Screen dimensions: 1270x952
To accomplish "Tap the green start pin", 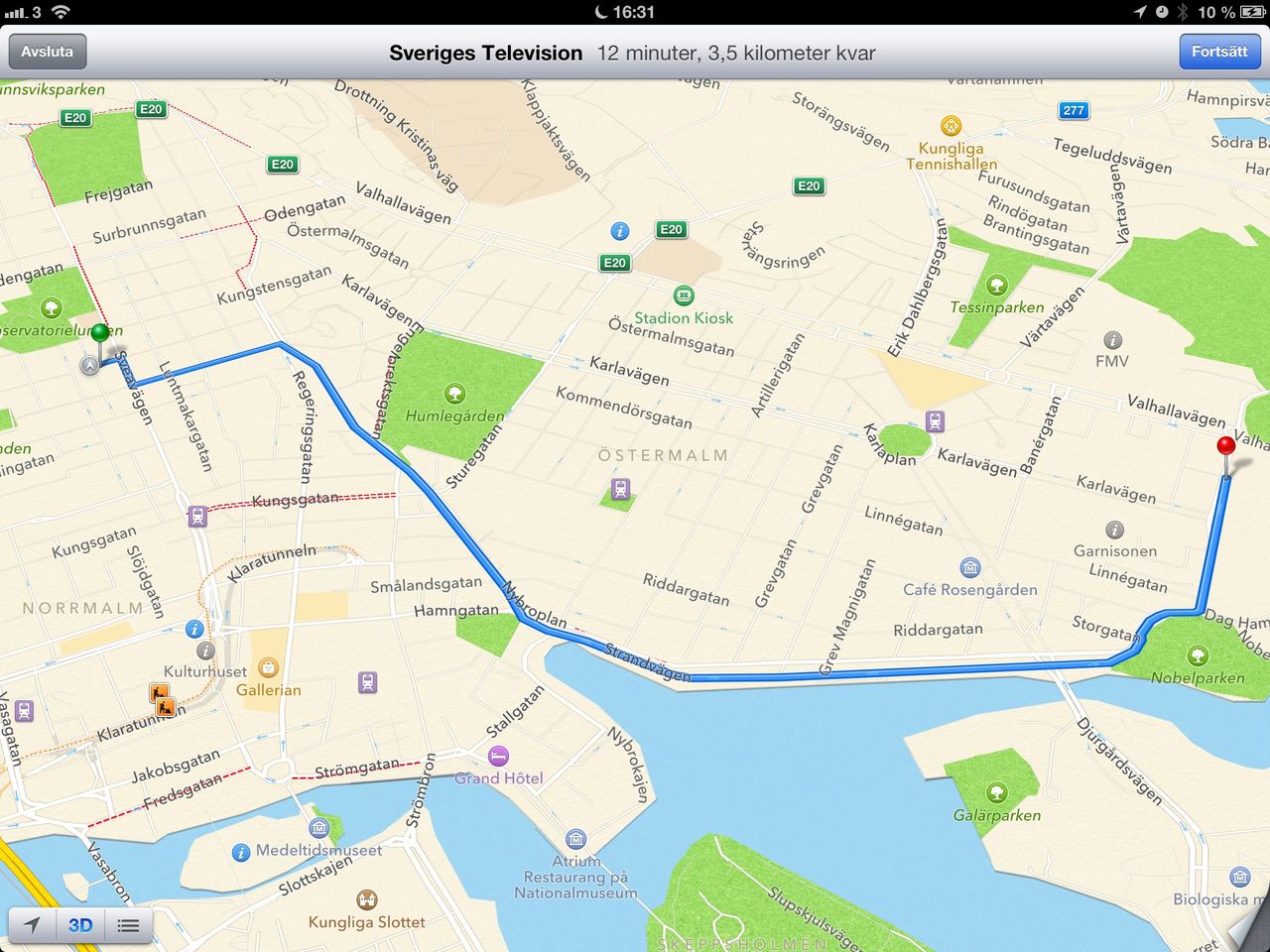I will pyautogui.click(x=99, y=334).
